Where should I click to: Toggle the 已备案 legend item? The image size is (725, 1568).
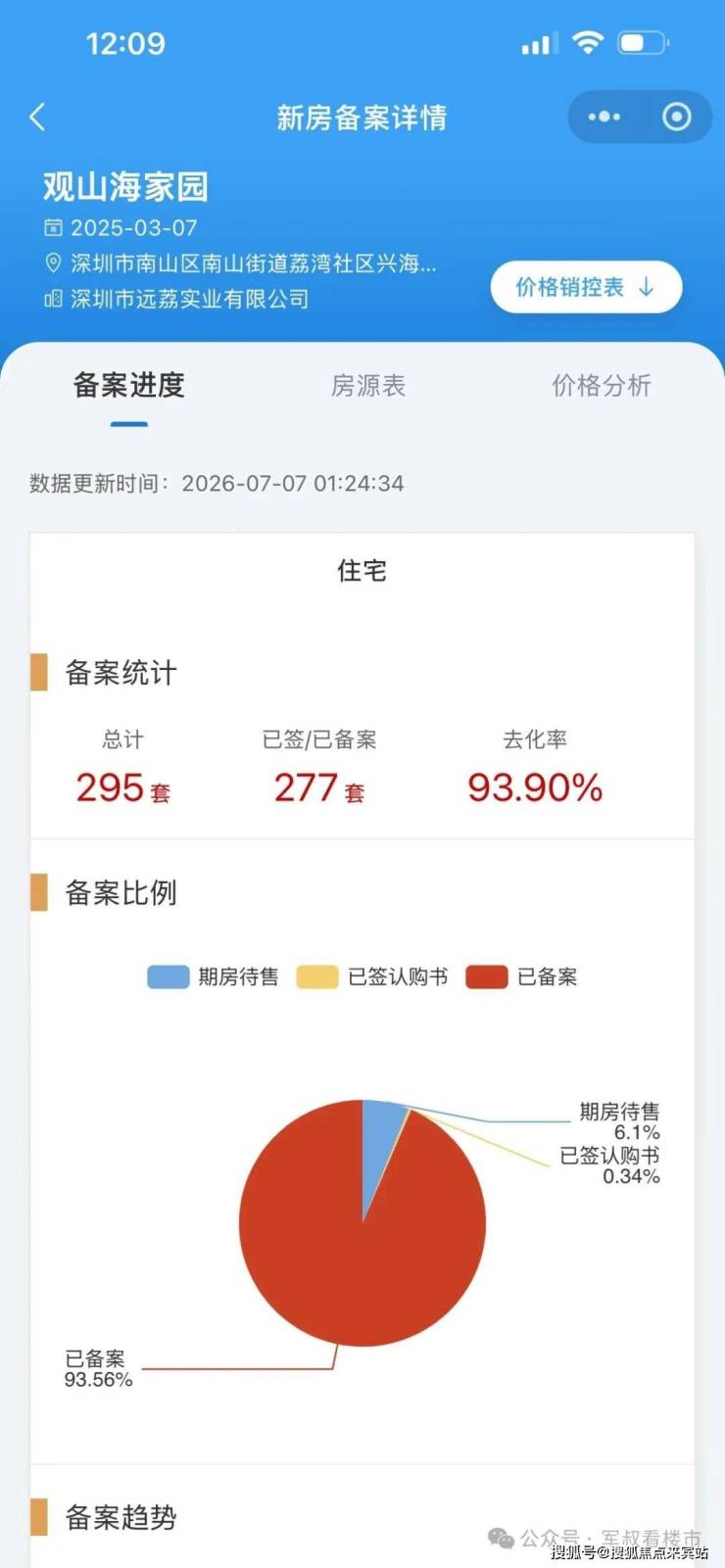pos(522,976)
